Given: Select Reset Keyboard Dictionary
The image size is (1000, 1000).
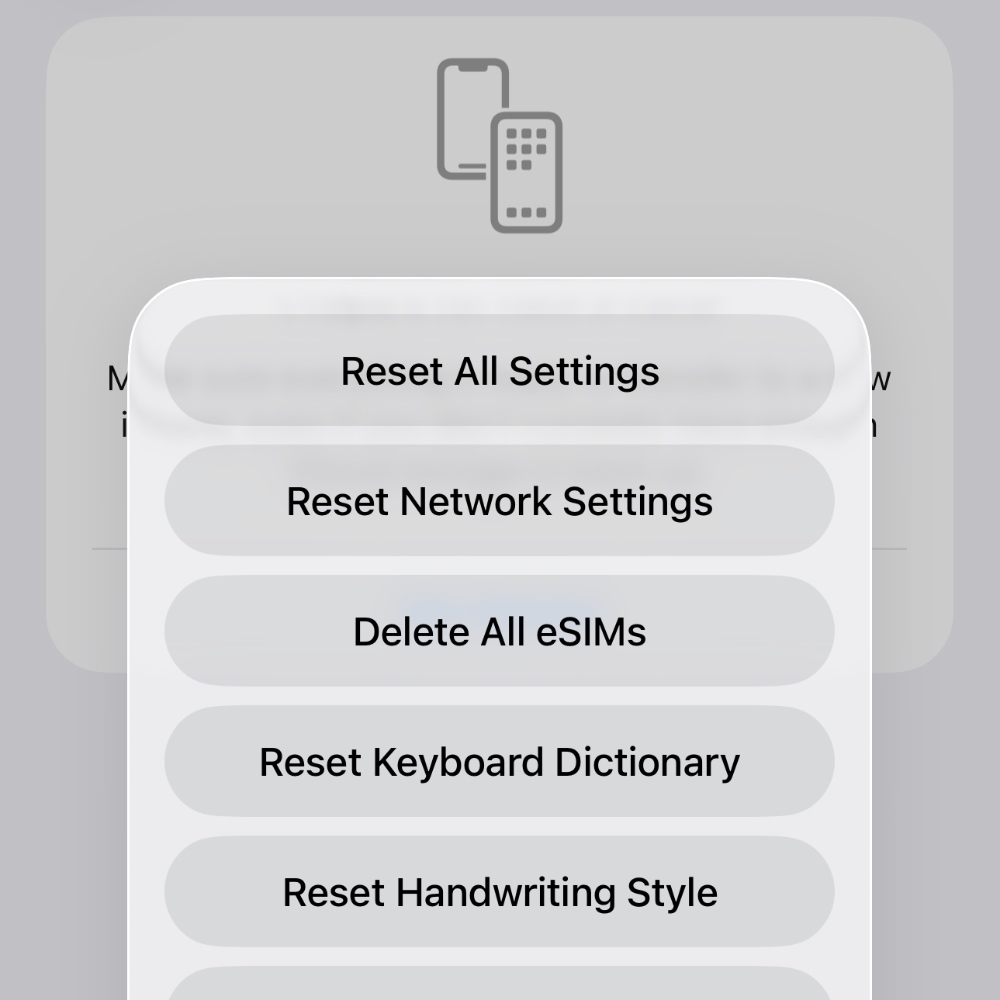Looking at the screenshot, I should point(499,762).
